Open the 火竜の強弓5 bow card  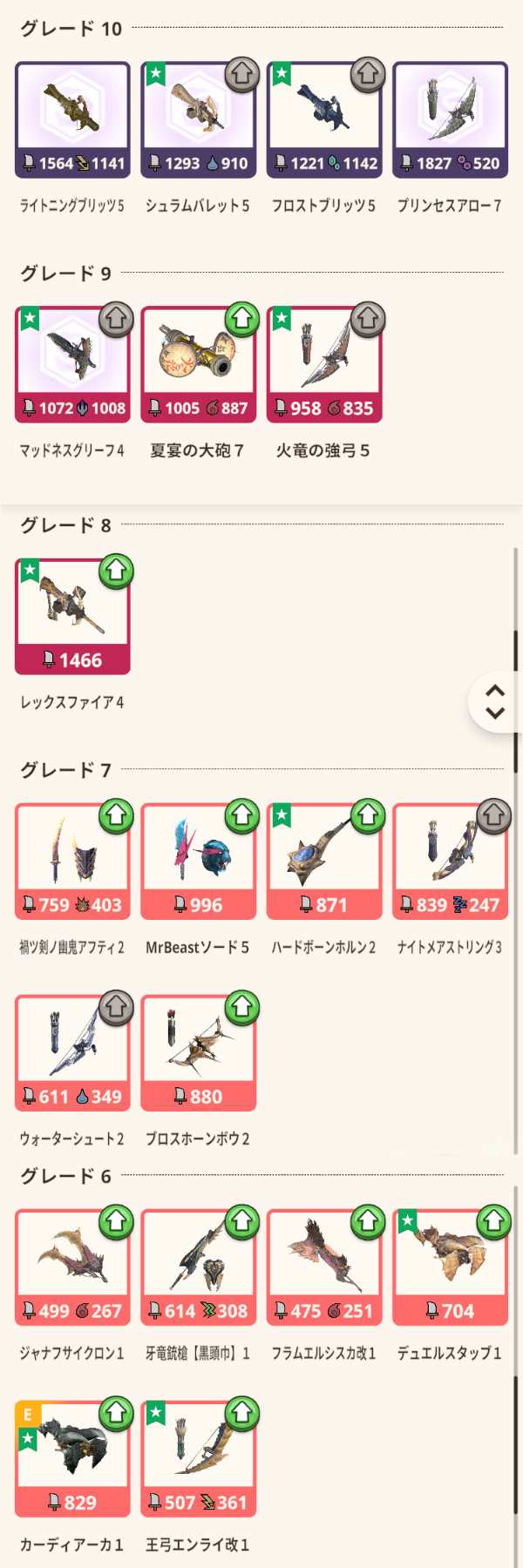point(323,364)
